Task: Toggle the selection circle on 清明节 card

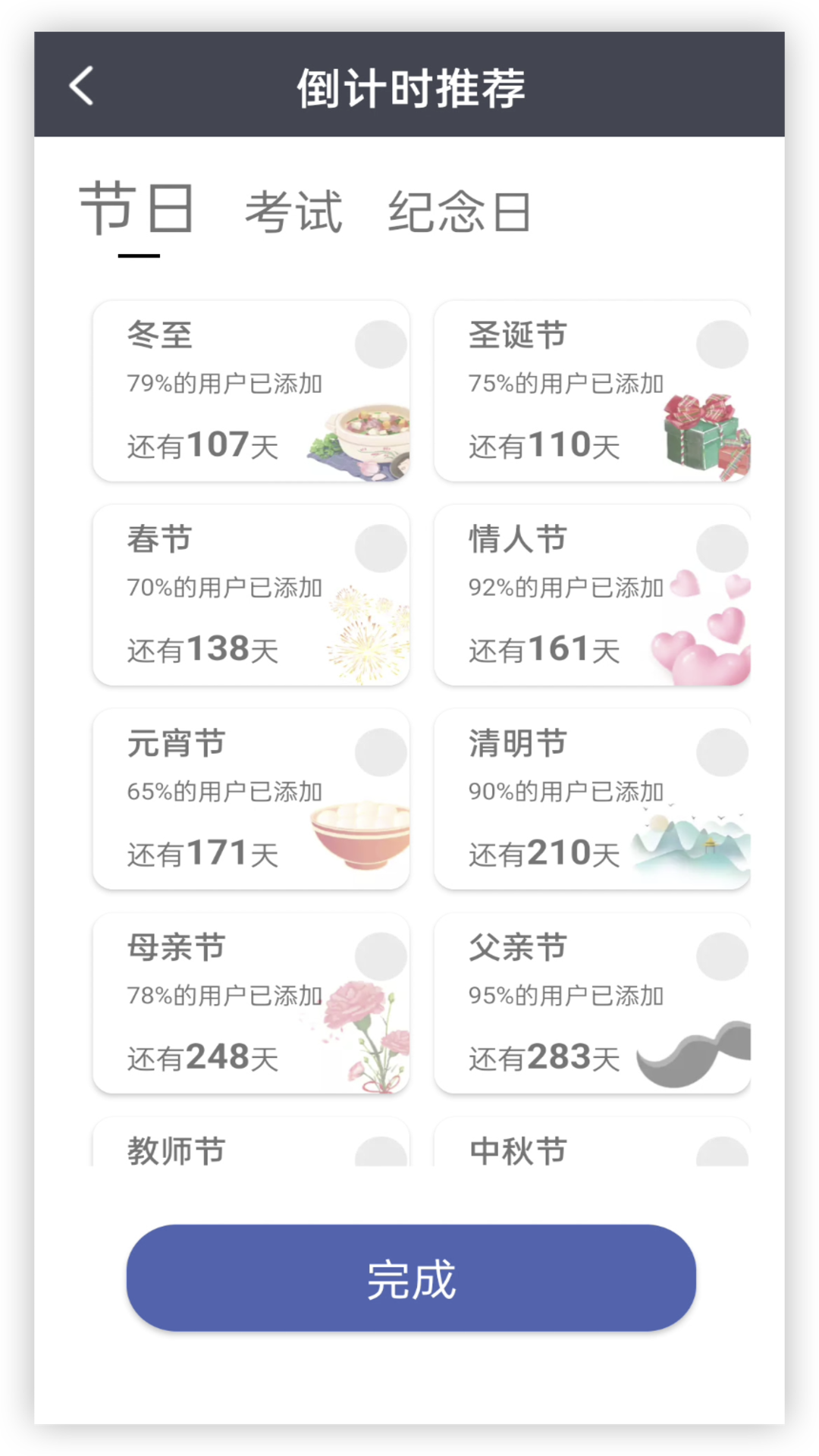Action: 722,751
